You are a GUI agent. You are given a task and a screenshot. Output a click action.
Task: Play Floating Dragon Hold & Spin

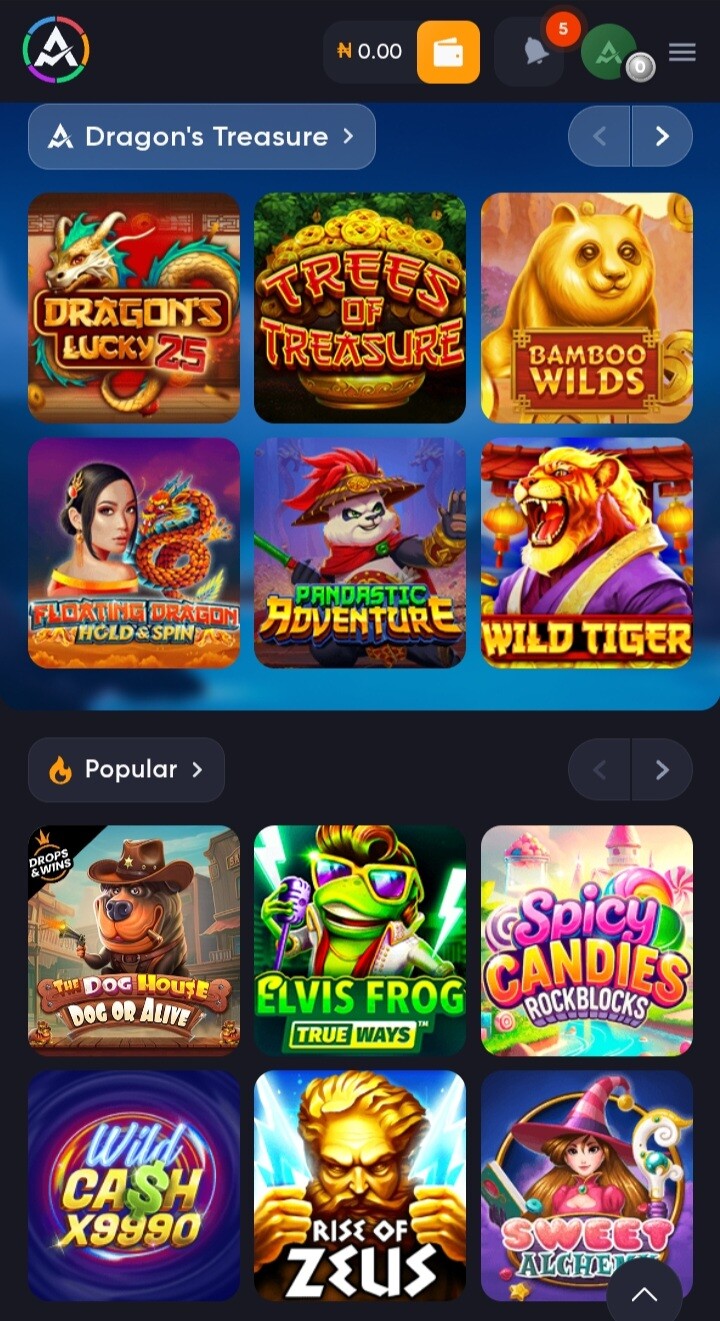tap(134, 553)
